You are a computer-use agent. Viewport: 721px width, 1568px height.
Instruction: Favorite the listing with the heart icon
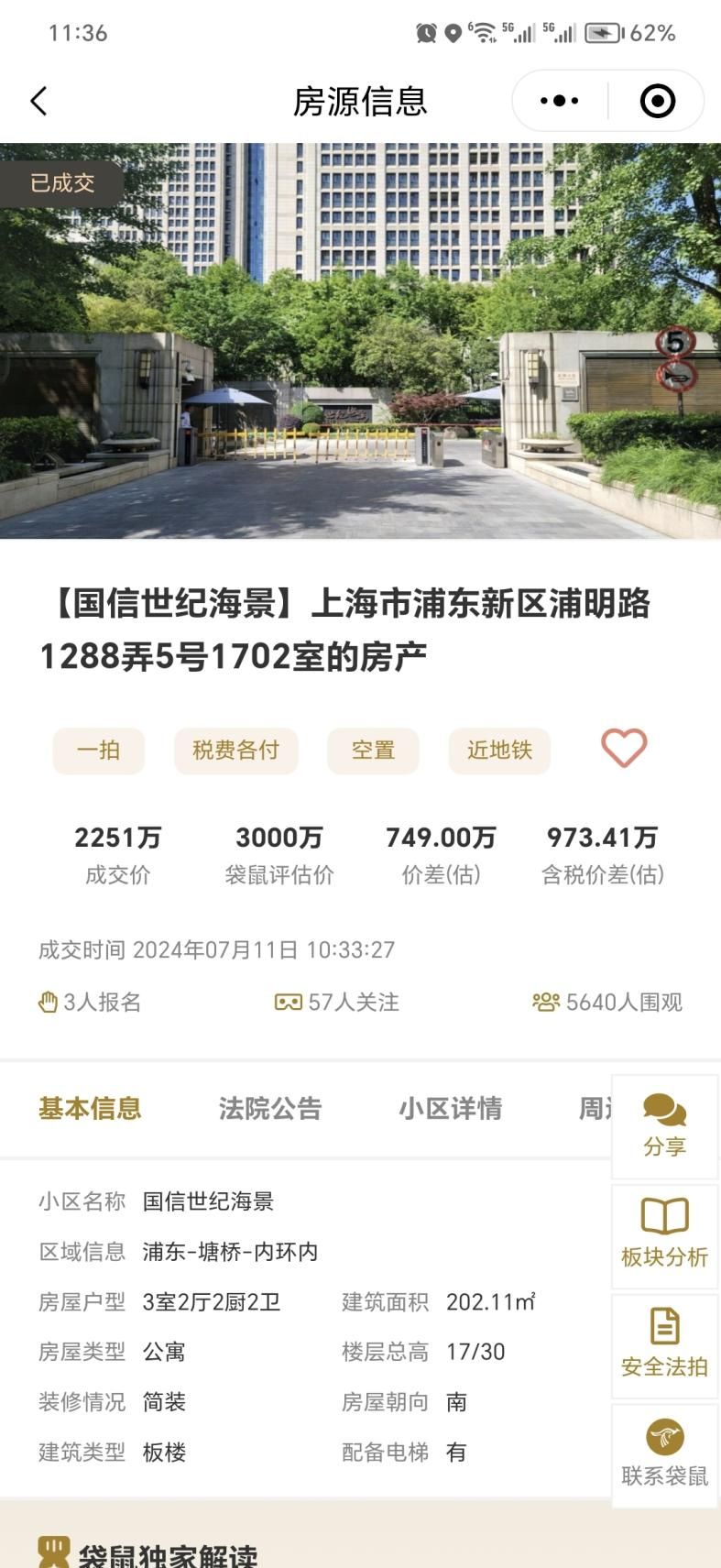(x=624, y=748)
